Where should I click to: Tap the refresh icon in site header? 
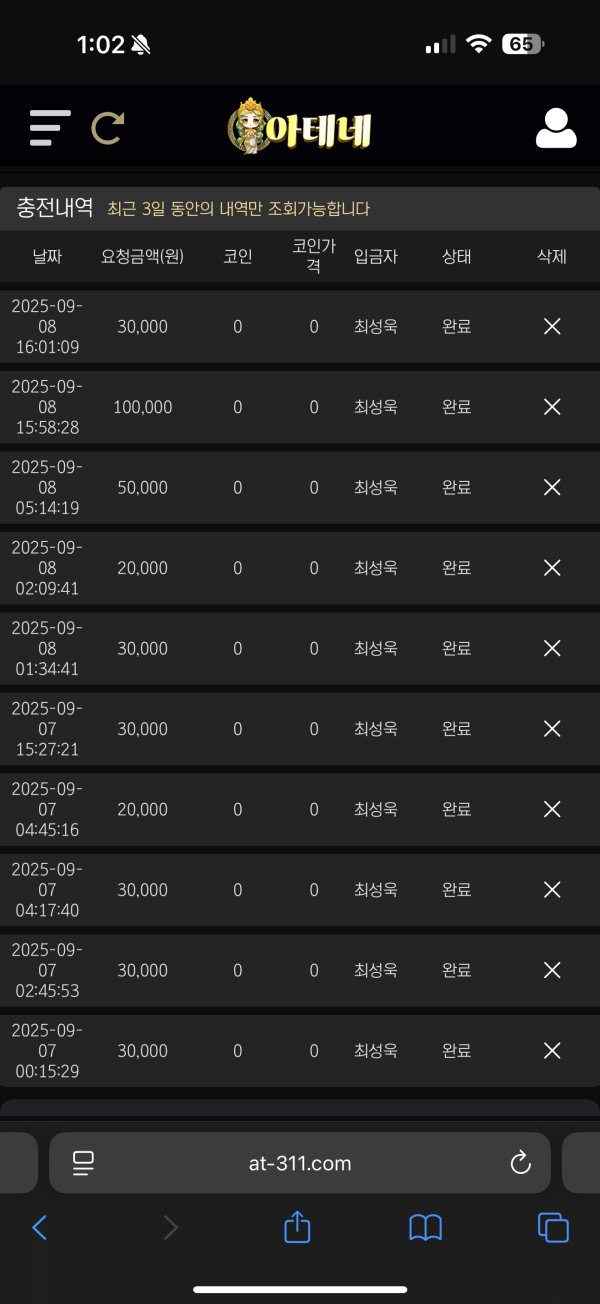click(x=108, y=128)
